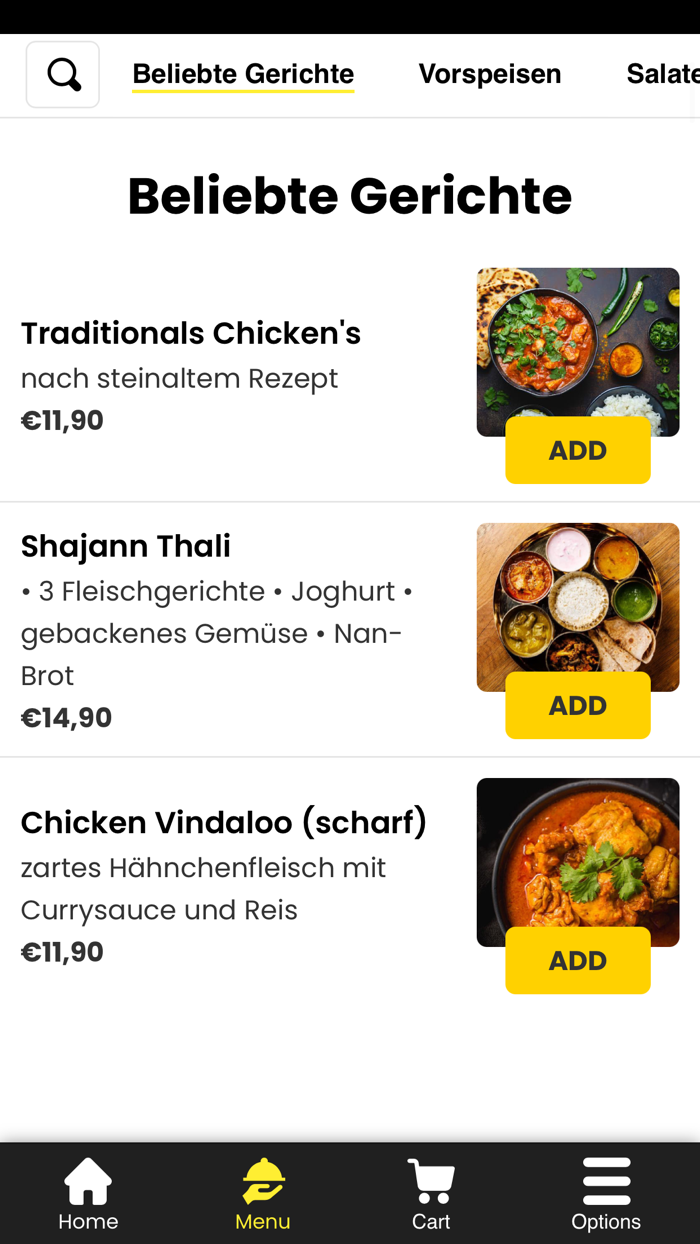Go to the Home tab
Screen dimensions: 700x1244
pos(88,1194)
